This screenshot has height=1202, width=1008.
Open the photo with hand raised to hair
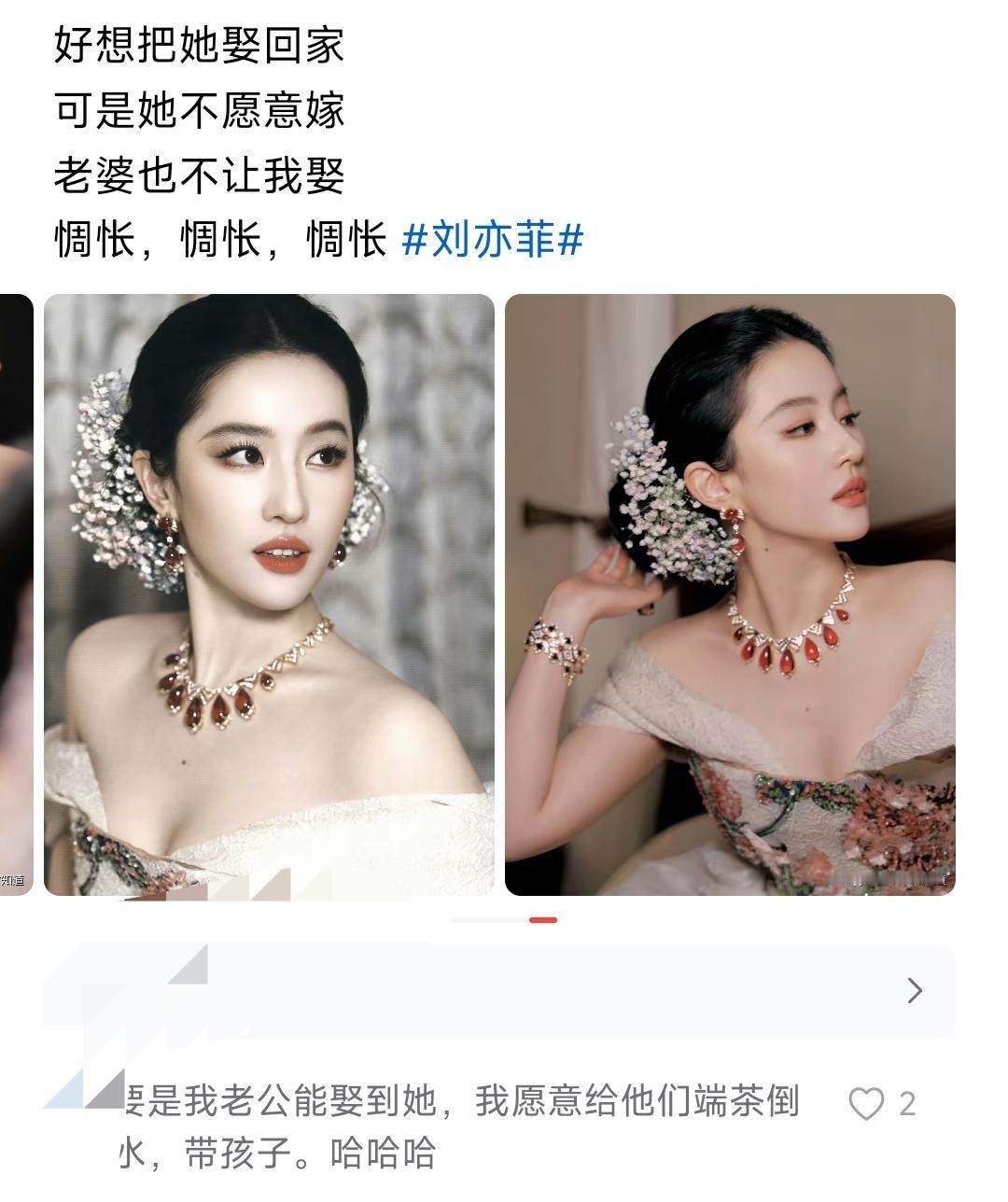pos(730,594)
